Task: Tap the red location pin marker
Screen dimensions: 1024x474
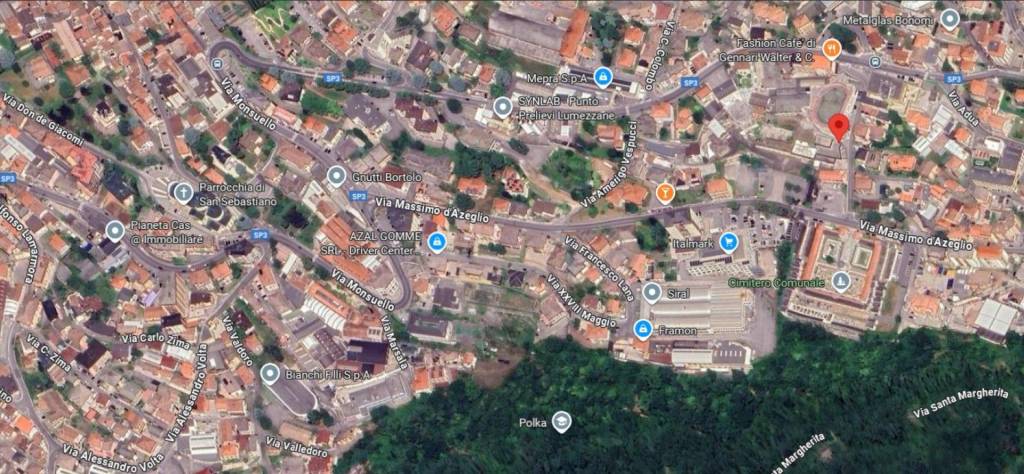Action: [x=839, y=127]
